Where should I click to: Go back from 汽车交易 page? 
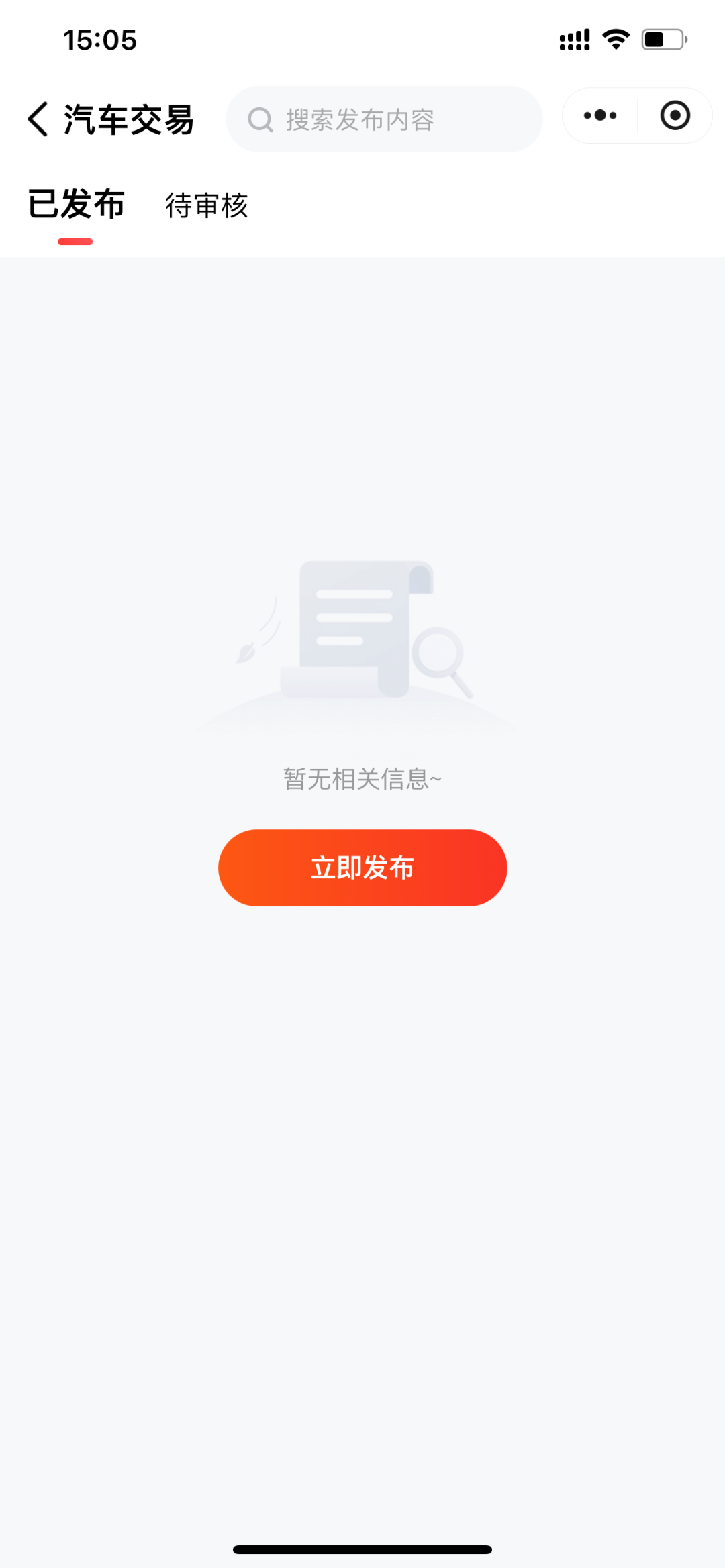click(x=38, y=119)
